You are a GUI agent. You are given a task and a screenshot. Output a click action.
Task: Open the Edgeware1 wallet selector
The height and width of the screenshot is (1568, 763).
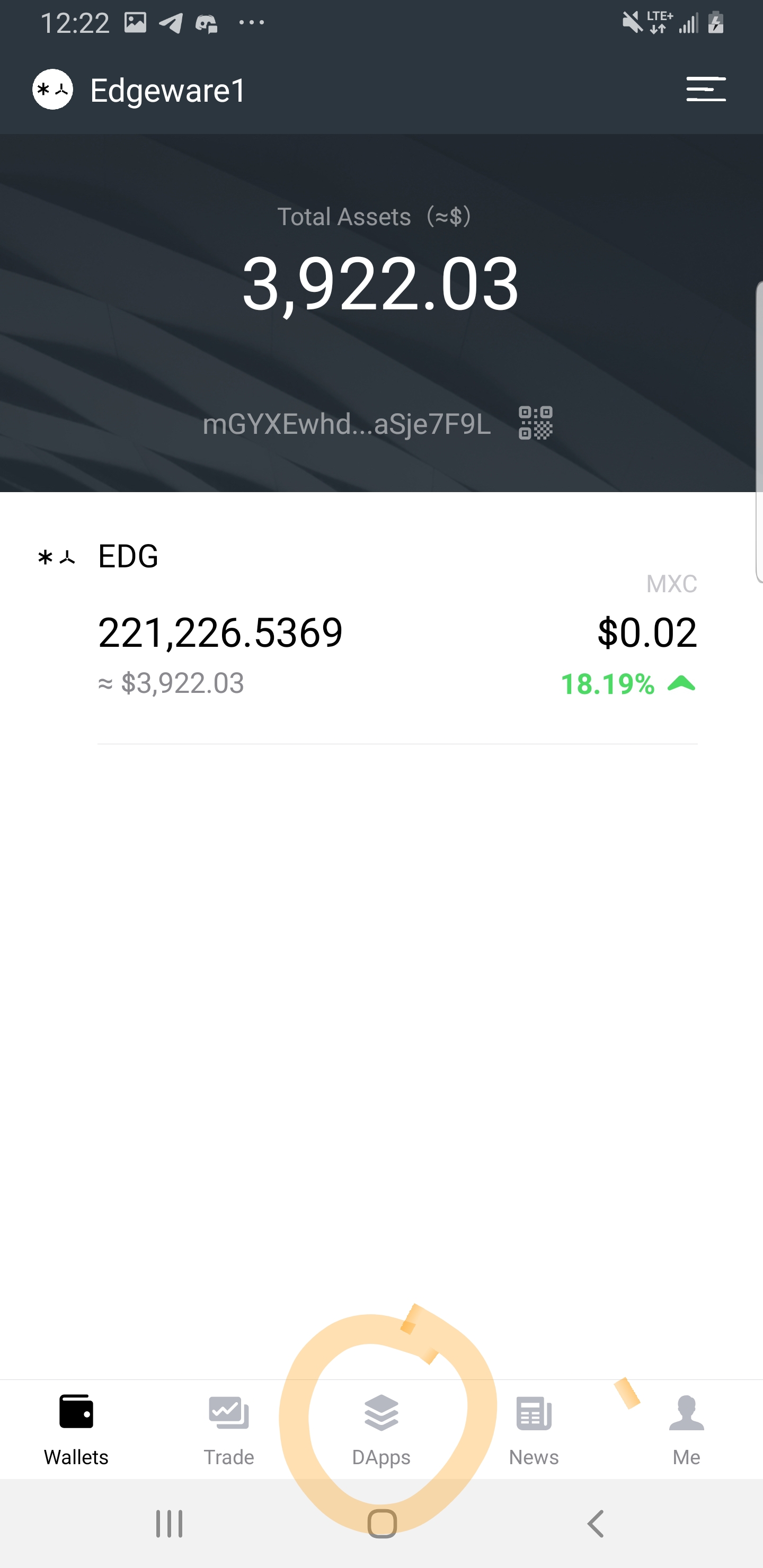click(140, 90)
